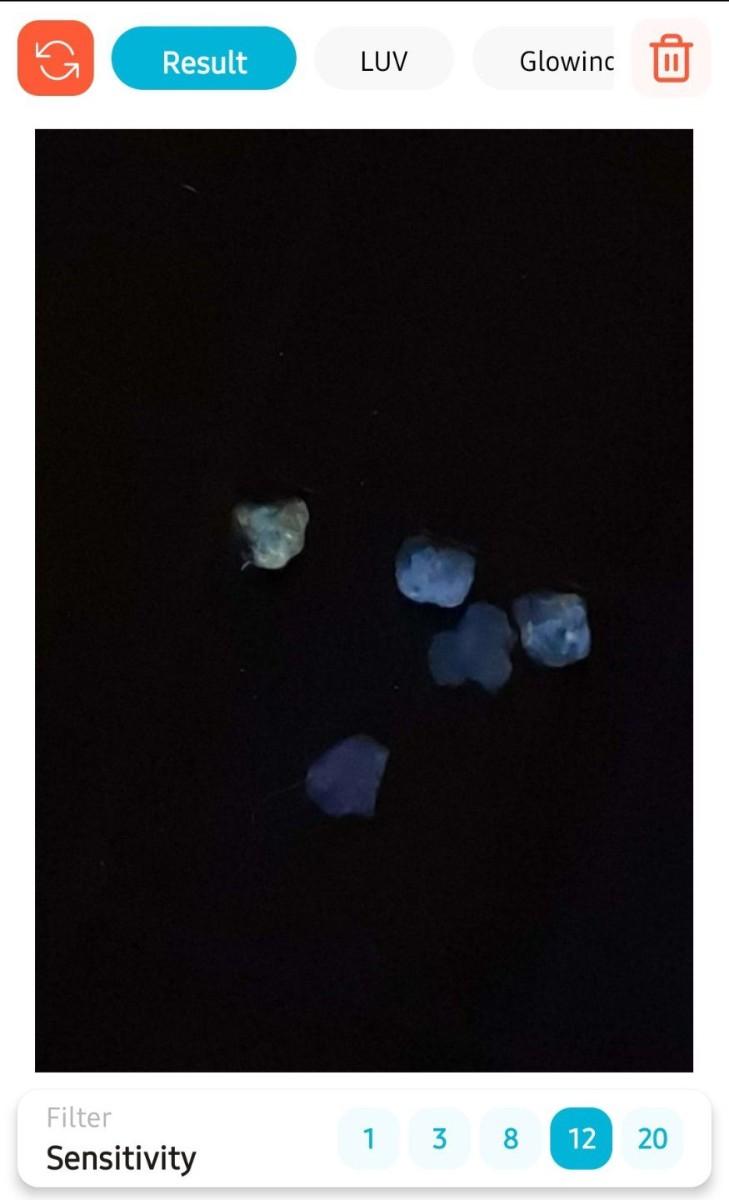Set sensitivity to 3
The height and width of the screenshot is (1200, 729).
[439, 1138]
